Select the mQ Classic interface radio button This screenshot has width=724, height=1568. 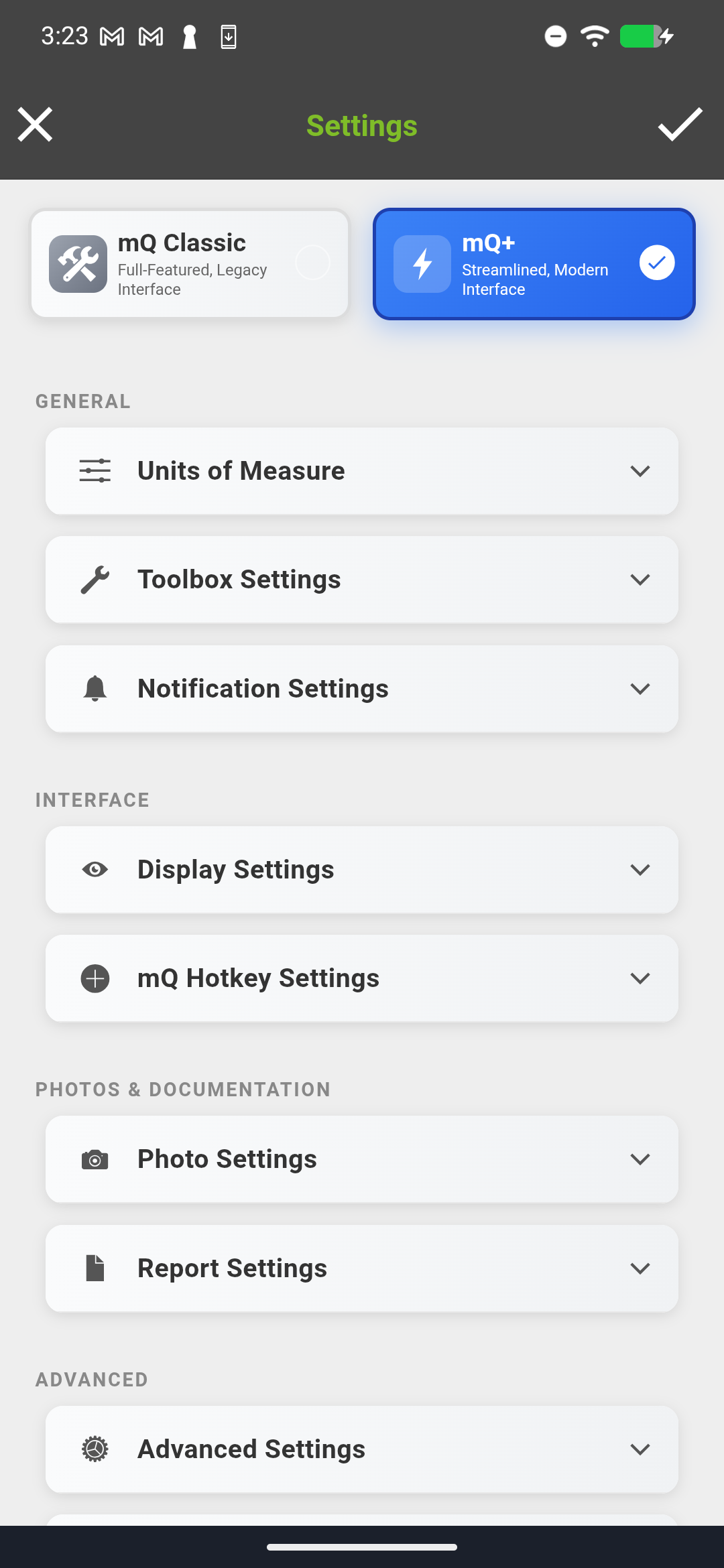pyautogui.click(x=313, y=263)
